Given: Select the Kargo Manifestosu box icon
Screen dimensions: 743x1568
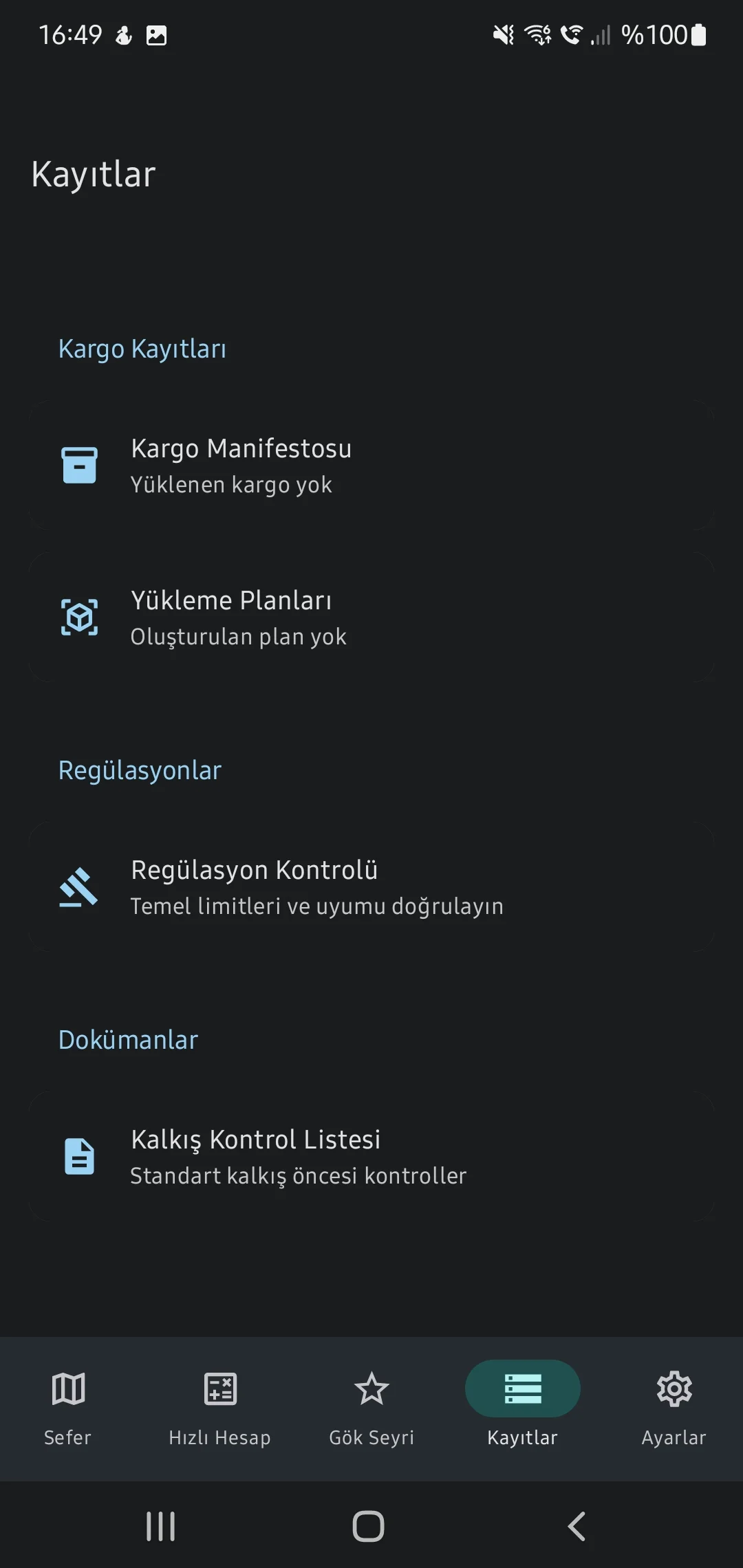Looking at the screenshot, I should (79, 465).
